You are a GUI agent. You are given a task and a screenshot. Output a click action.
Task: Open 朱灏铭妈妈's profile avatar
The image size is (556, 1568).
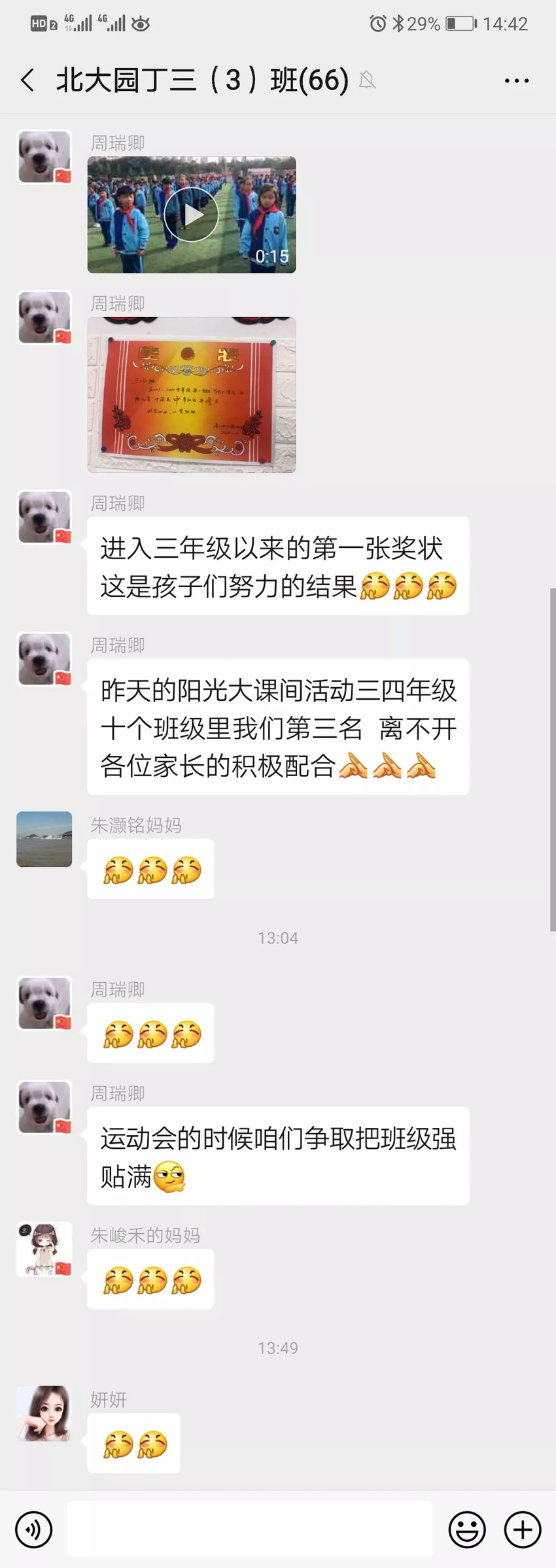click(44, 839)
